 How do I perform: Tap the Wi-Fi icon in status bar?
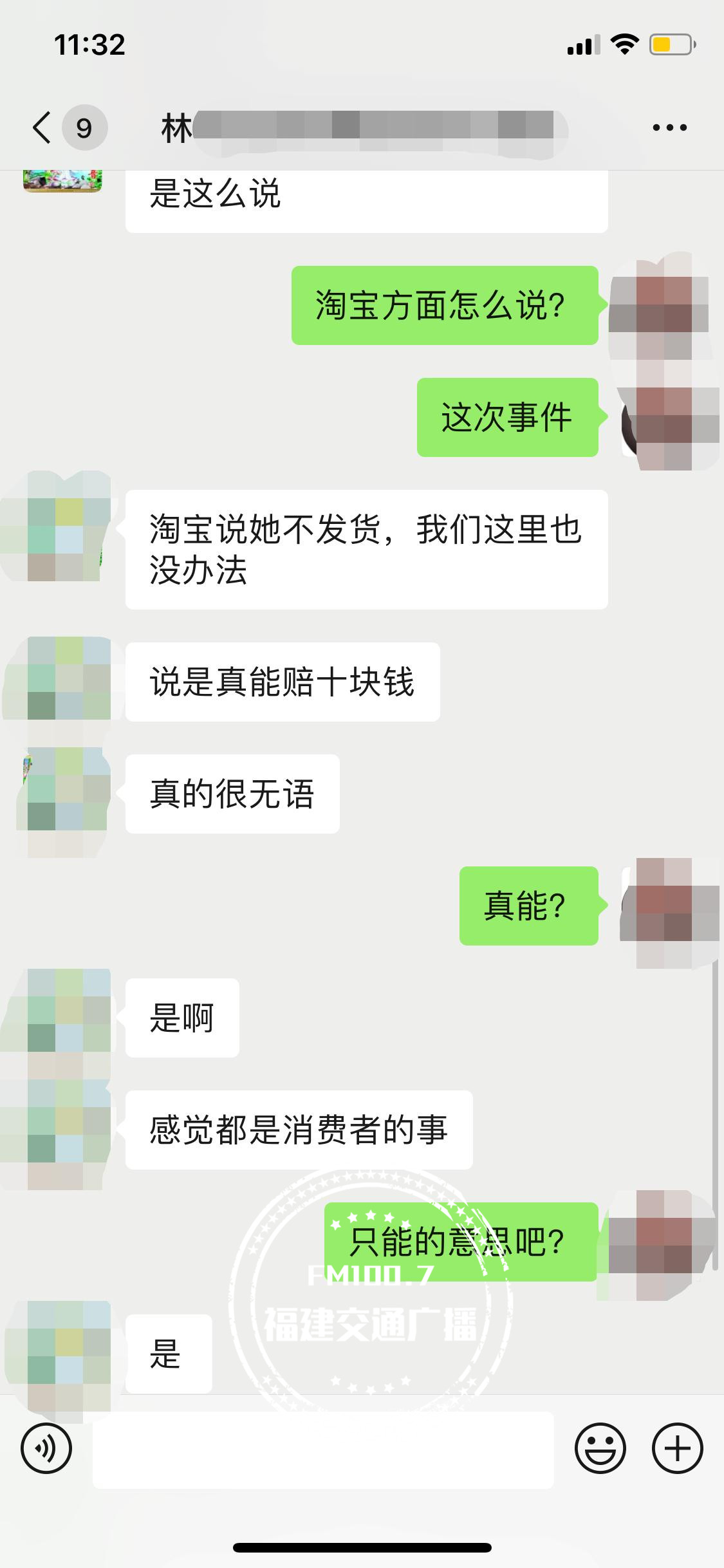(622, 43)
